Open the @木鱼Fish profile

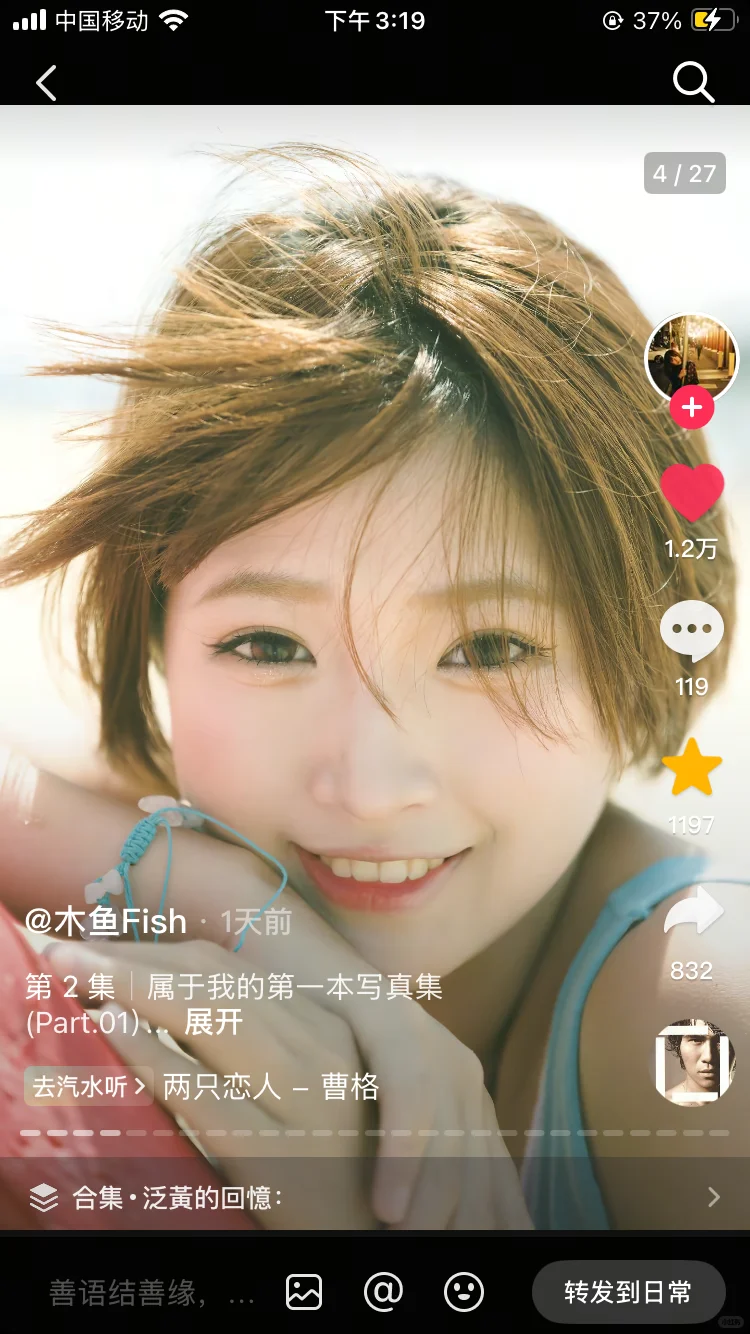[106, 921]
